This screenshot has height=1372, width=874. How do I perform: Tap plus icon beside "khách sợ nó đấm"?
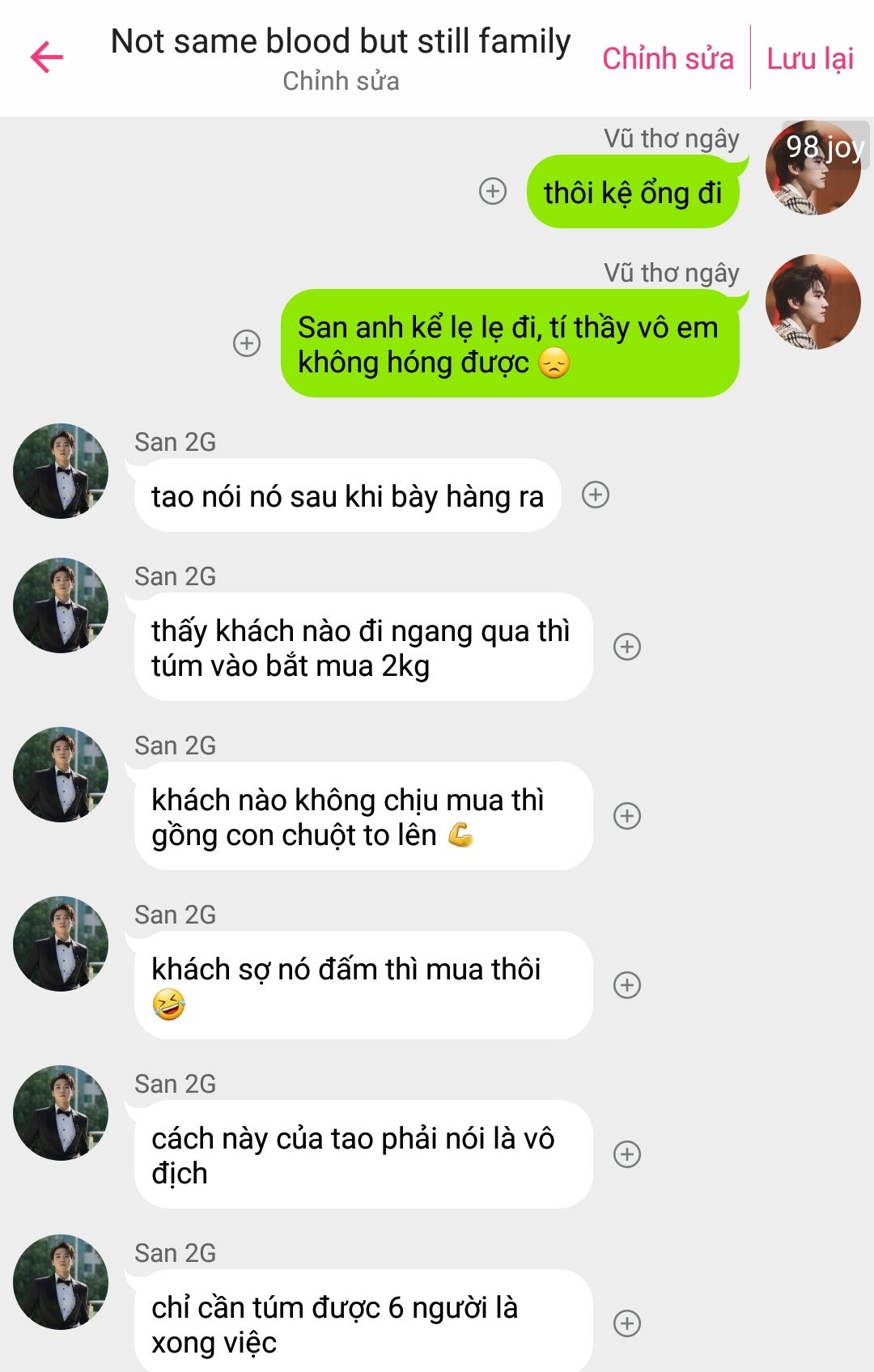coord(627,985)
